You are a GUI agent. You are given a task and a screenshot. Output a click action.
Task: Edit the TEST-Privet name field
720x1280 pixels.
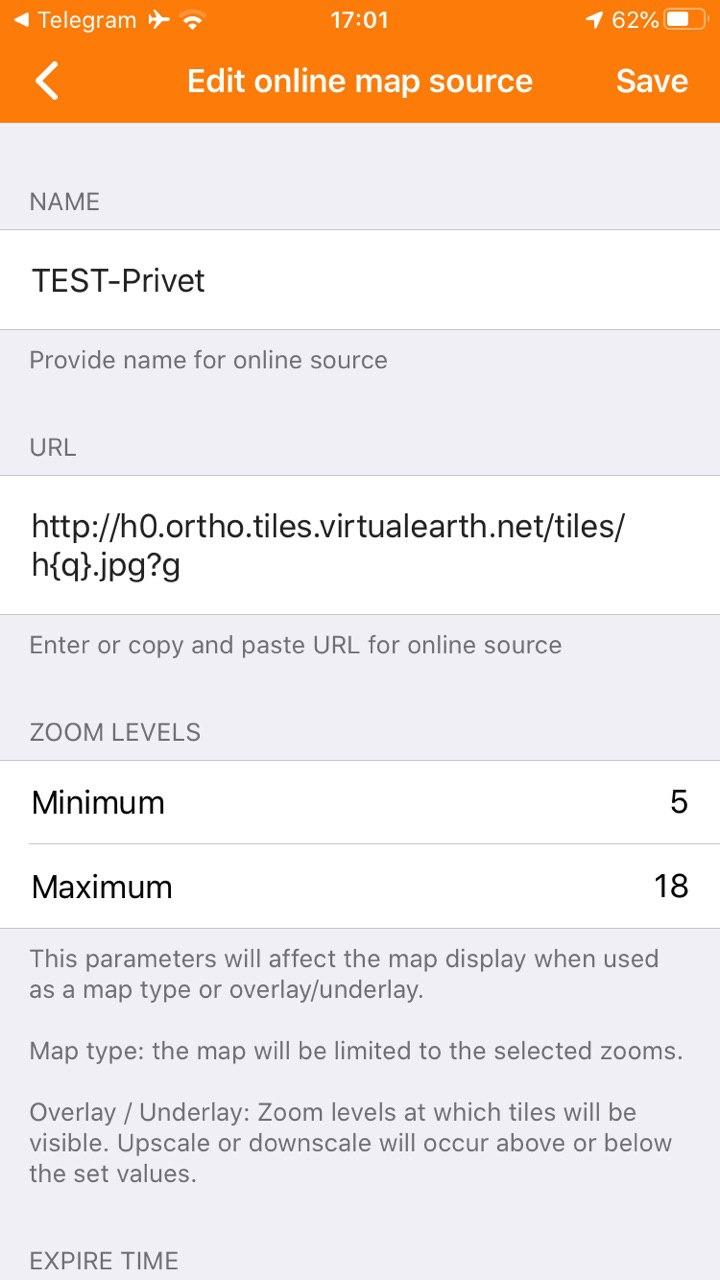[x=360, y=280]
